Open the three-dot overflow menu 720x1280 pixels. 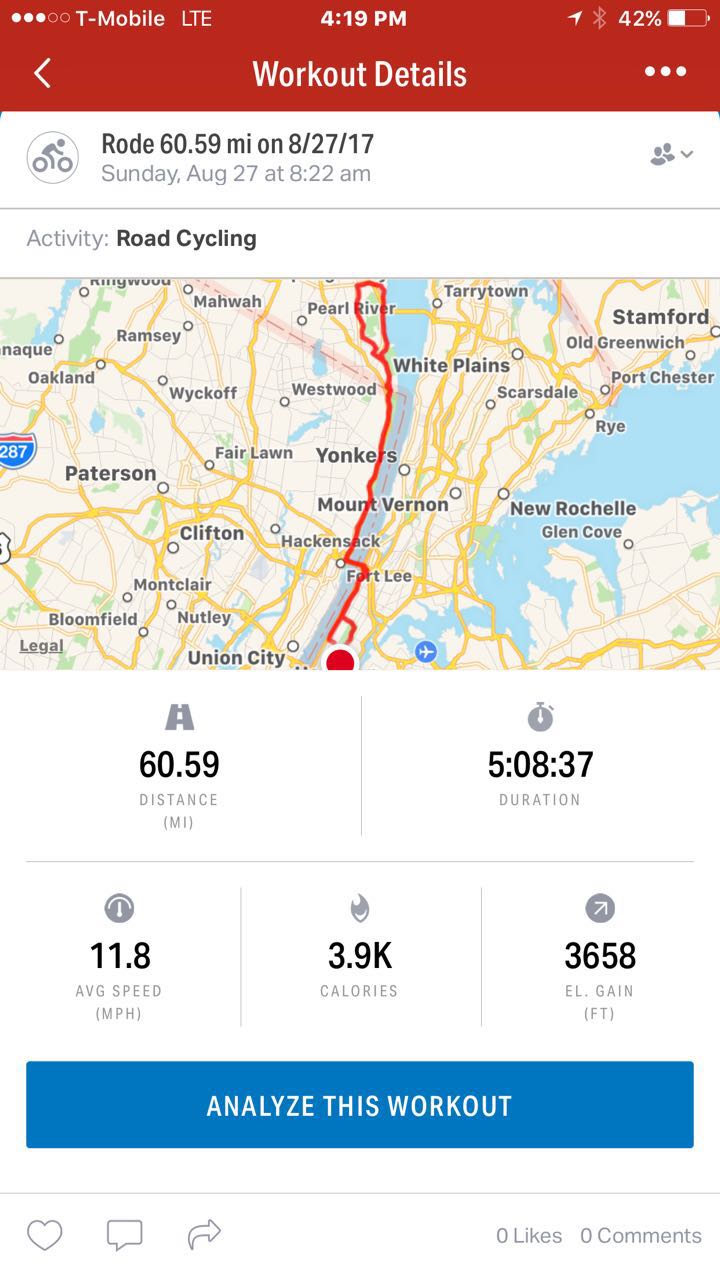[x=665, y=72]
